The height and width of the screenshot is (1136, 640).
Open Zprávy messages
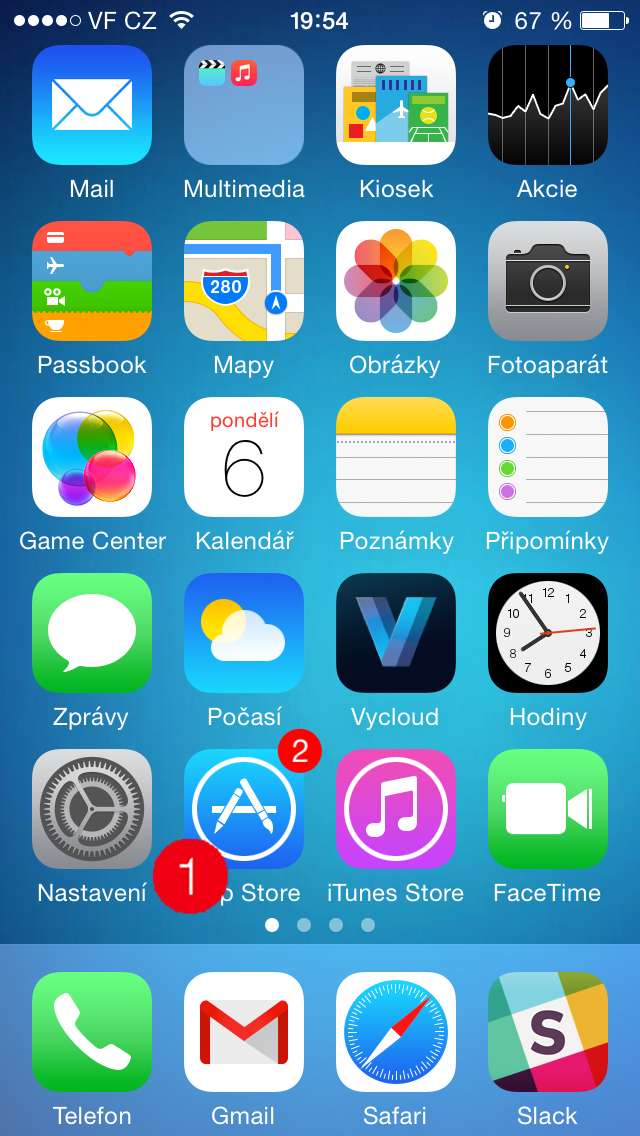pyautogui.click(x=92, y=633)
